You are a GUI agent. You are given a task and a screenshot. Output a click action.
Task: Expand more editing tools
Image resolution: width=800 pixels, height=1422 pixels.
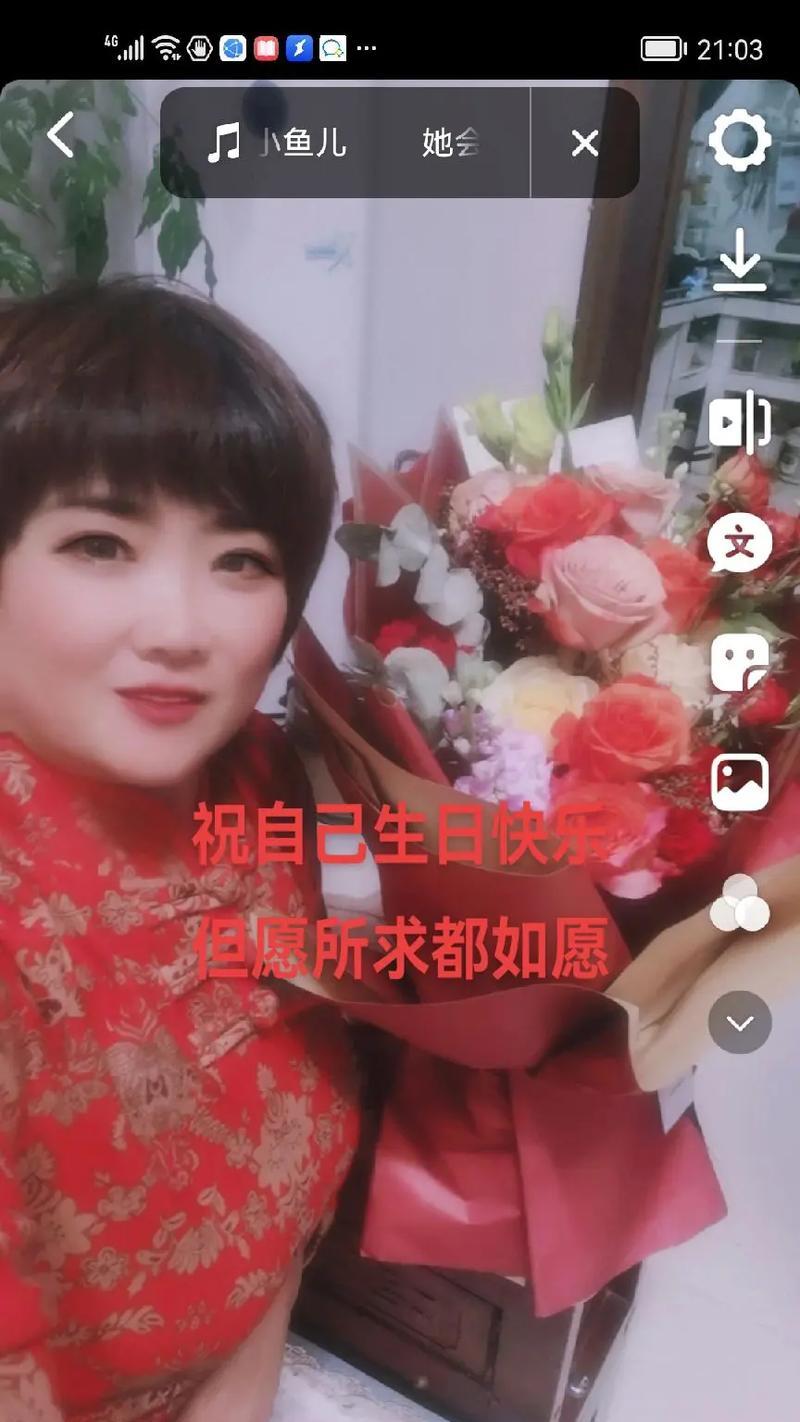pyautogui.click(x=740, y=1022)
